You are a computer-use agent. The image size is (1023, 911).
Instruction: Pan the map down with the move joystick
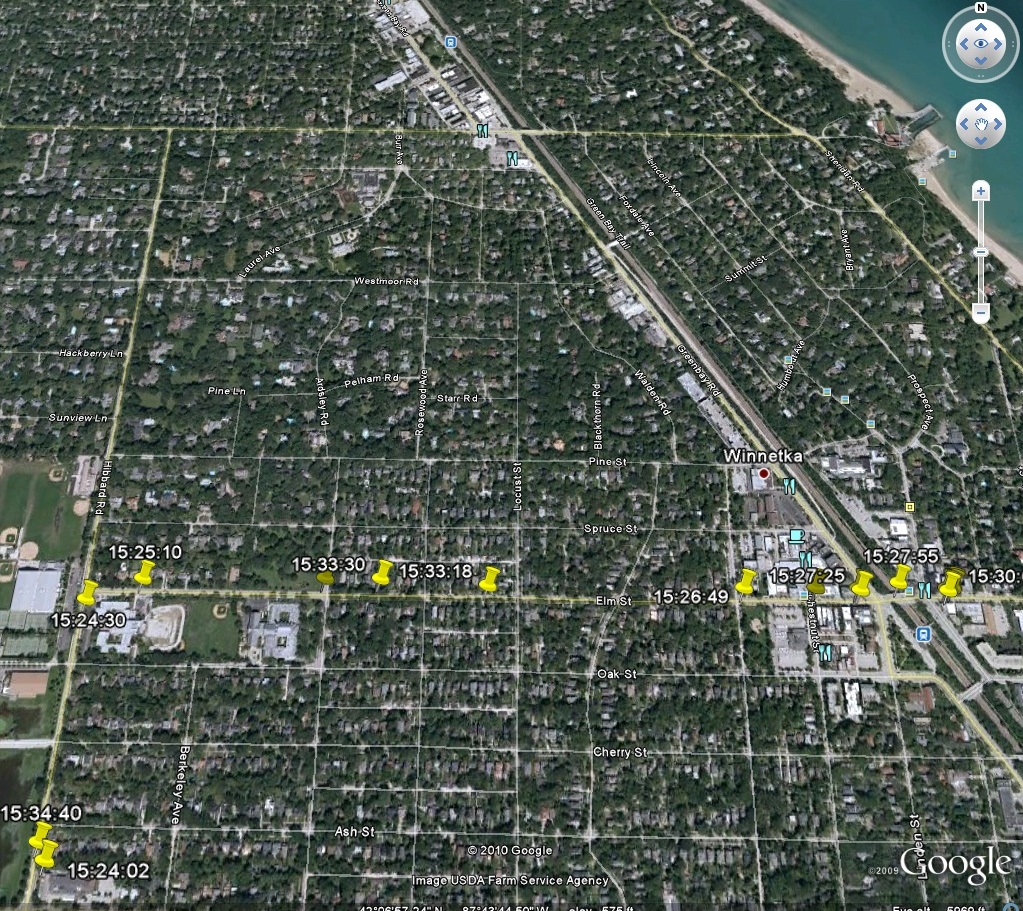(x=980, y=142)
